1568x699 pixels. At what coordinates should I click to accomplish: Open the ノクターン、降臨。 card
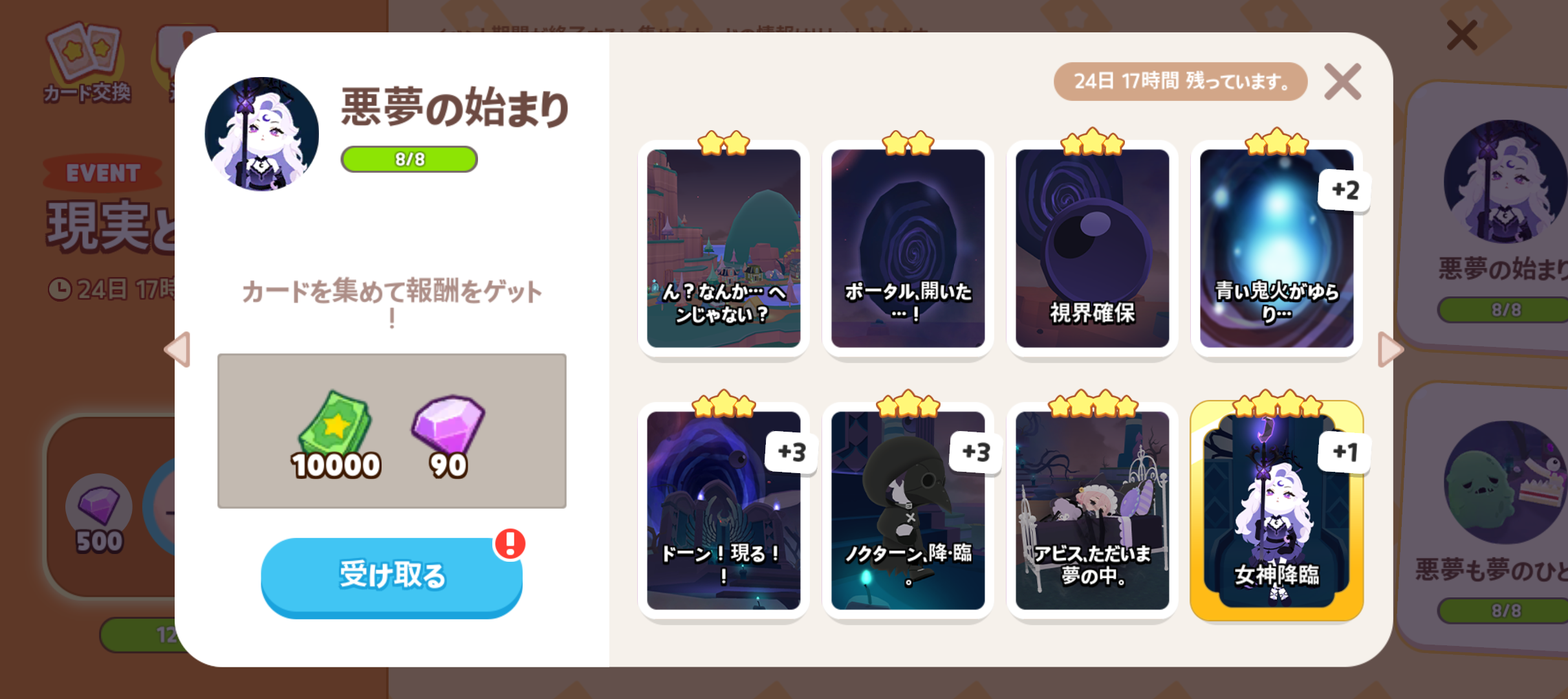pyautogui.click(x=908, y=511)
